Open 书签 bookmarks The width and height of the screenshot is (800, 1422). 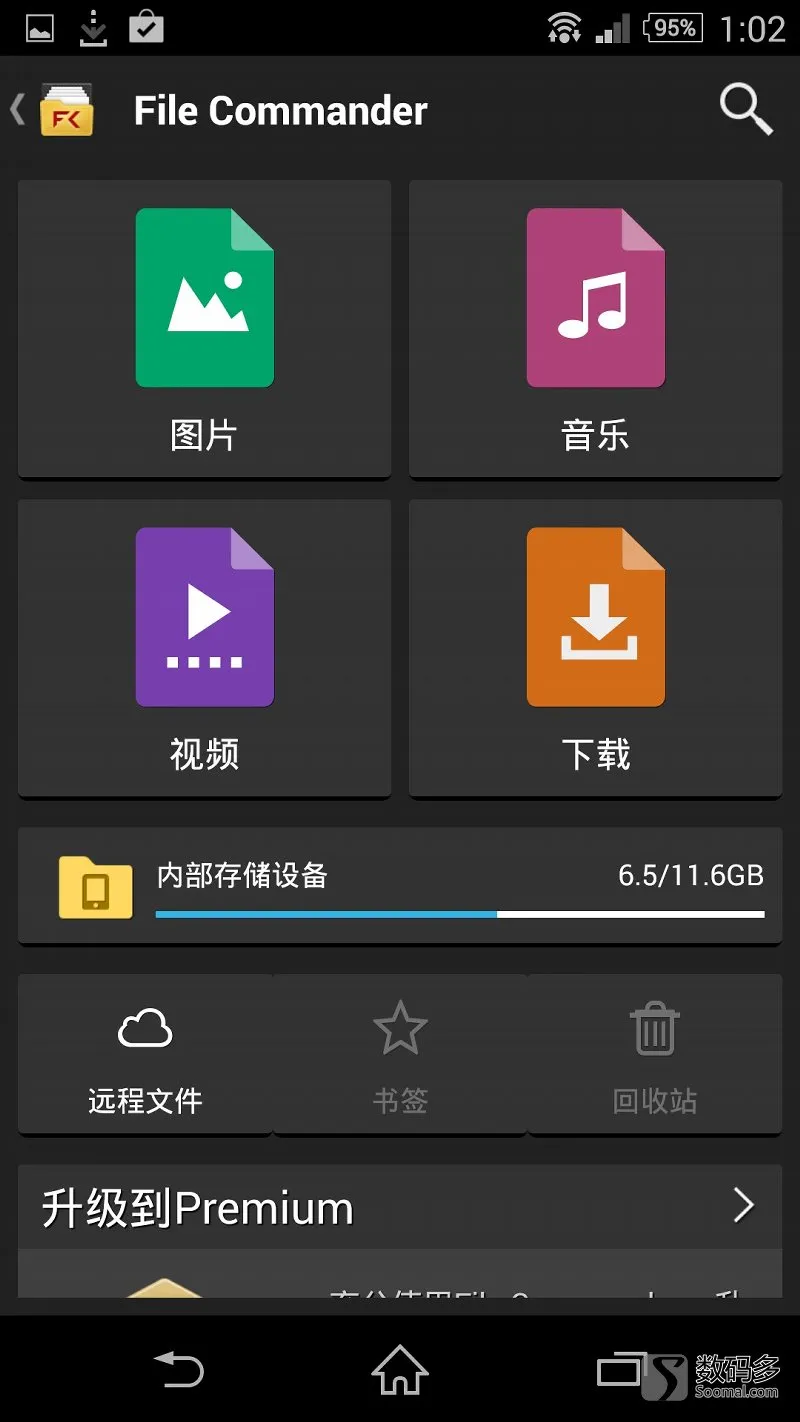pos(400,1054)
